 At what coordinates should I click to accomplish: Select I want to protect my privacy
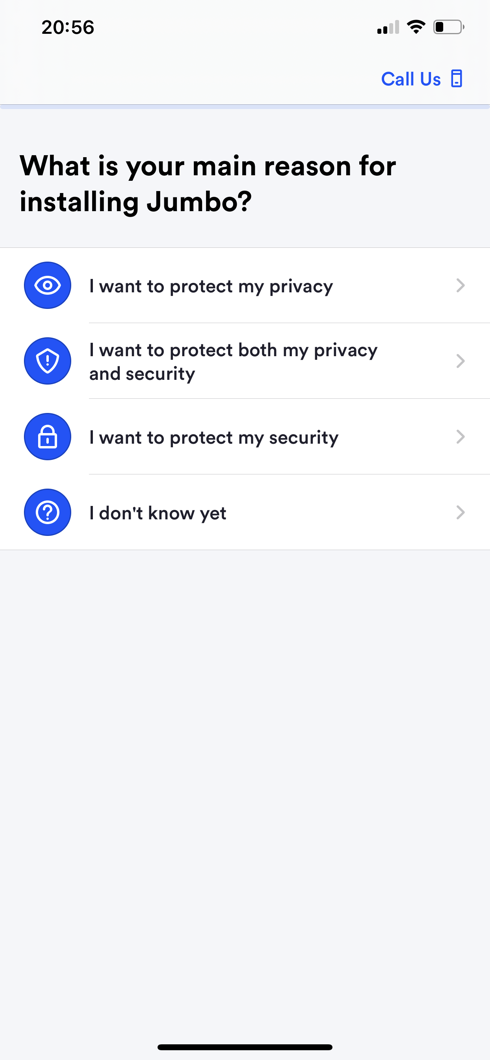(x=245, y=286)
